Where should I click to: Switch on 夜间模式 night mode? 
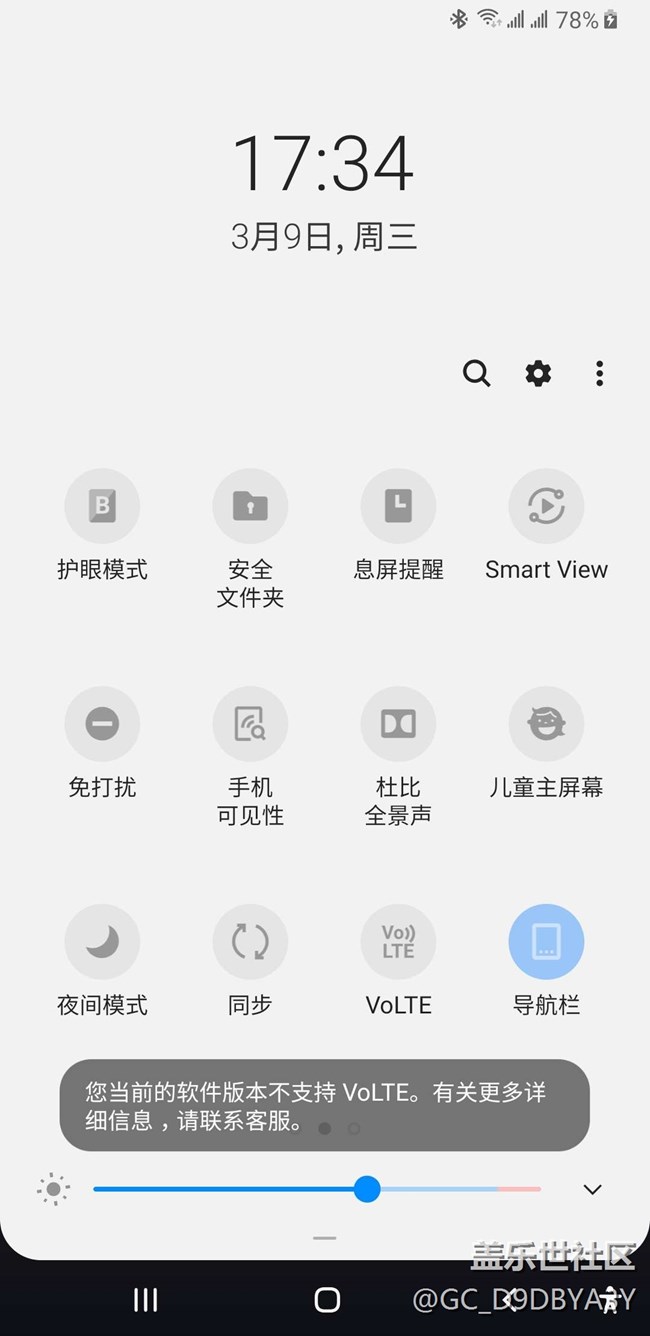coord(102,942)
